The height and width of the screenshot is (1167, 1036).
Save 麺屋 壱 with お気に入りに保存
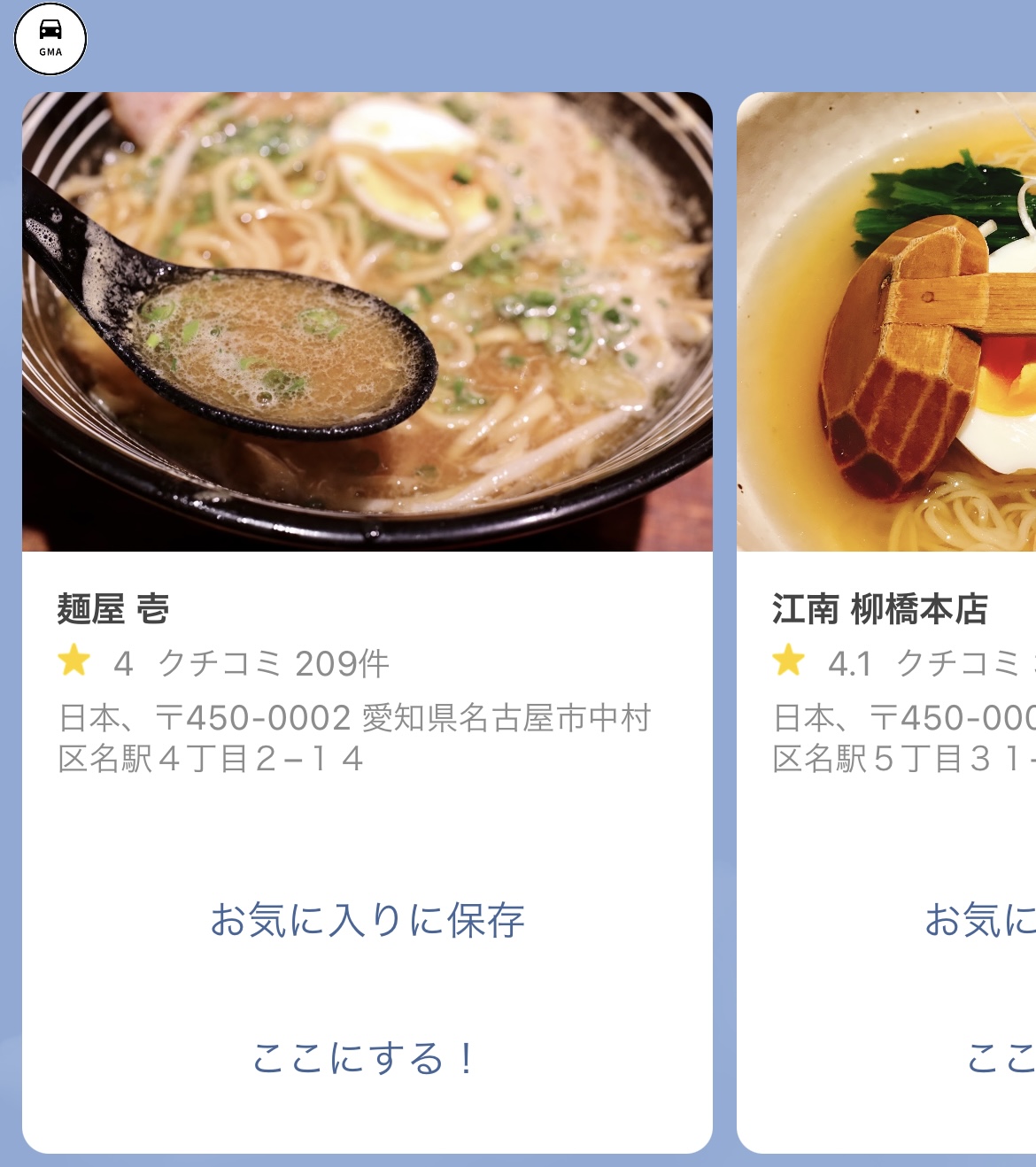click(x=368, y=920)
